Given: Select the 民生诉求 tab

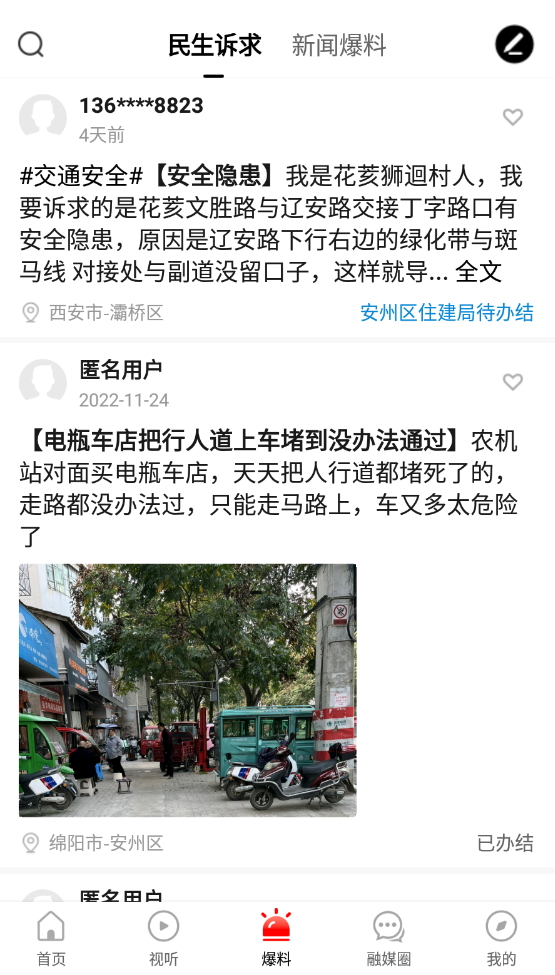Looking at the screenshot, I should coord(214,45).
